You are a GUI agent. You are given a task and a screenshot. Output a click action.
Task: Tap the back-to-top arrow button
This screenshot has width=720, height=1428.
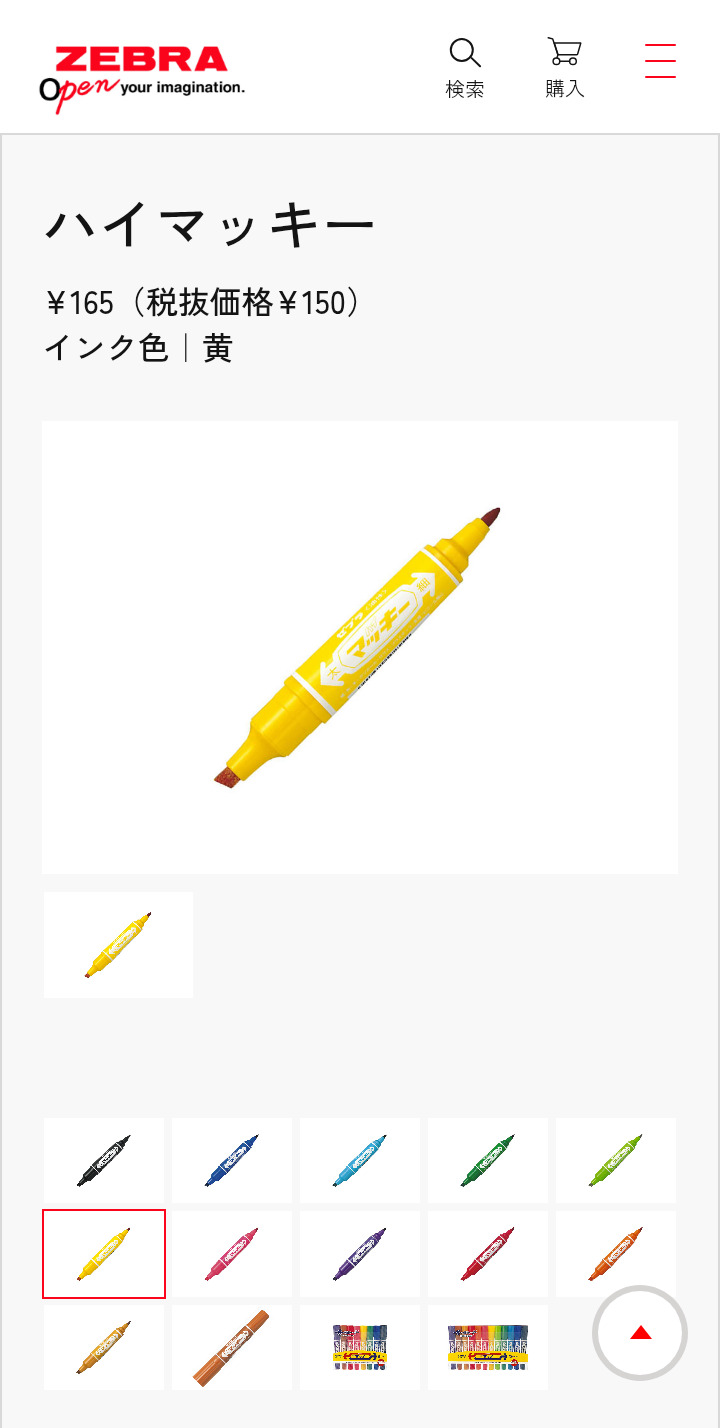click(640, 1333)
